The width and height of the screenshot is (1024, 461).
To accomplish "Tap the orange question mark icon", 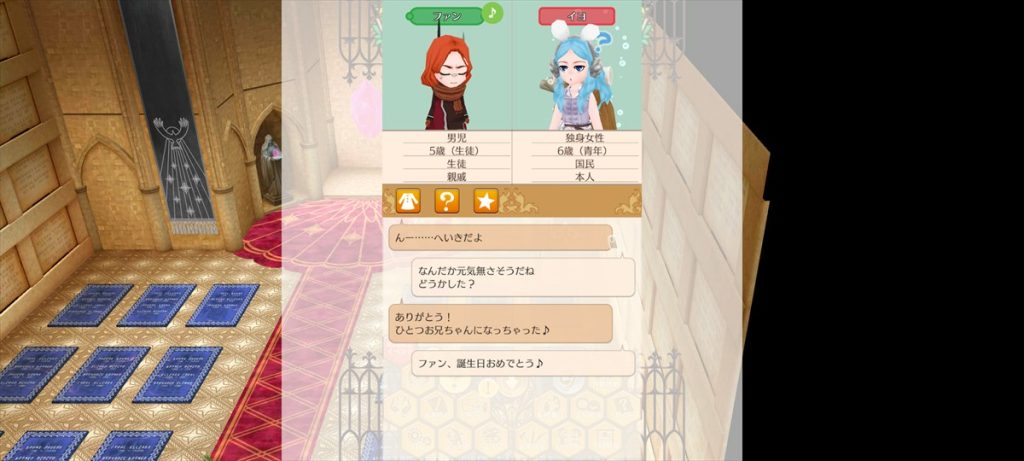I will point(447,201).
